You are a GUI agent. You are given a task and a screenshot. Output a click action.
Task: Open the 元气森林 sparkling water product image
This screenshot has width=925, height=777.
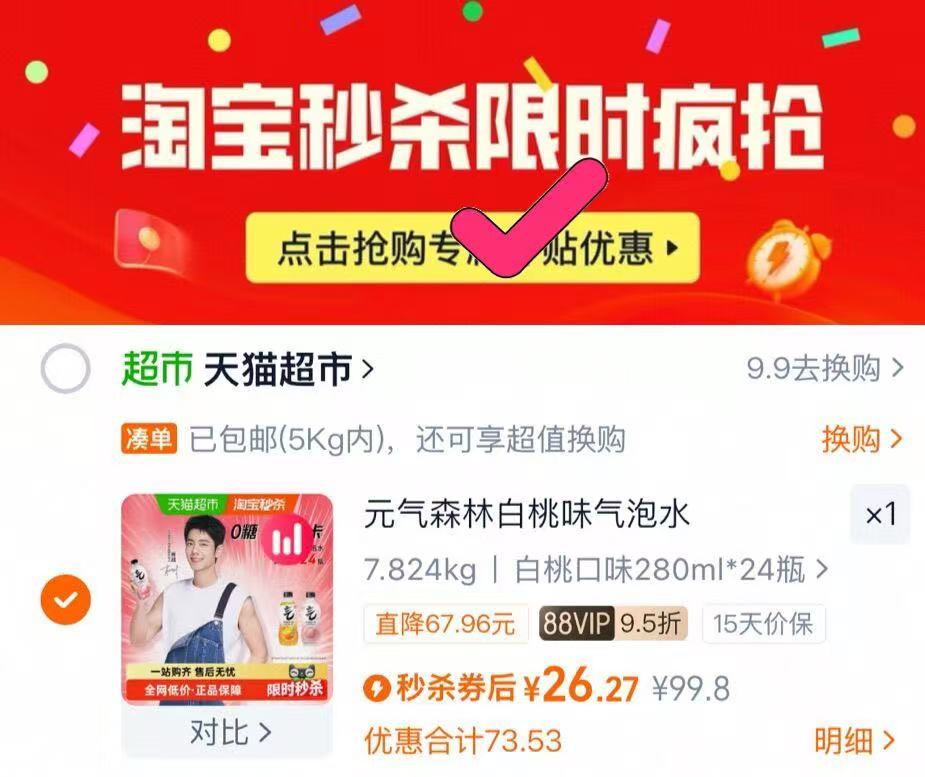[x=227, y=598]
